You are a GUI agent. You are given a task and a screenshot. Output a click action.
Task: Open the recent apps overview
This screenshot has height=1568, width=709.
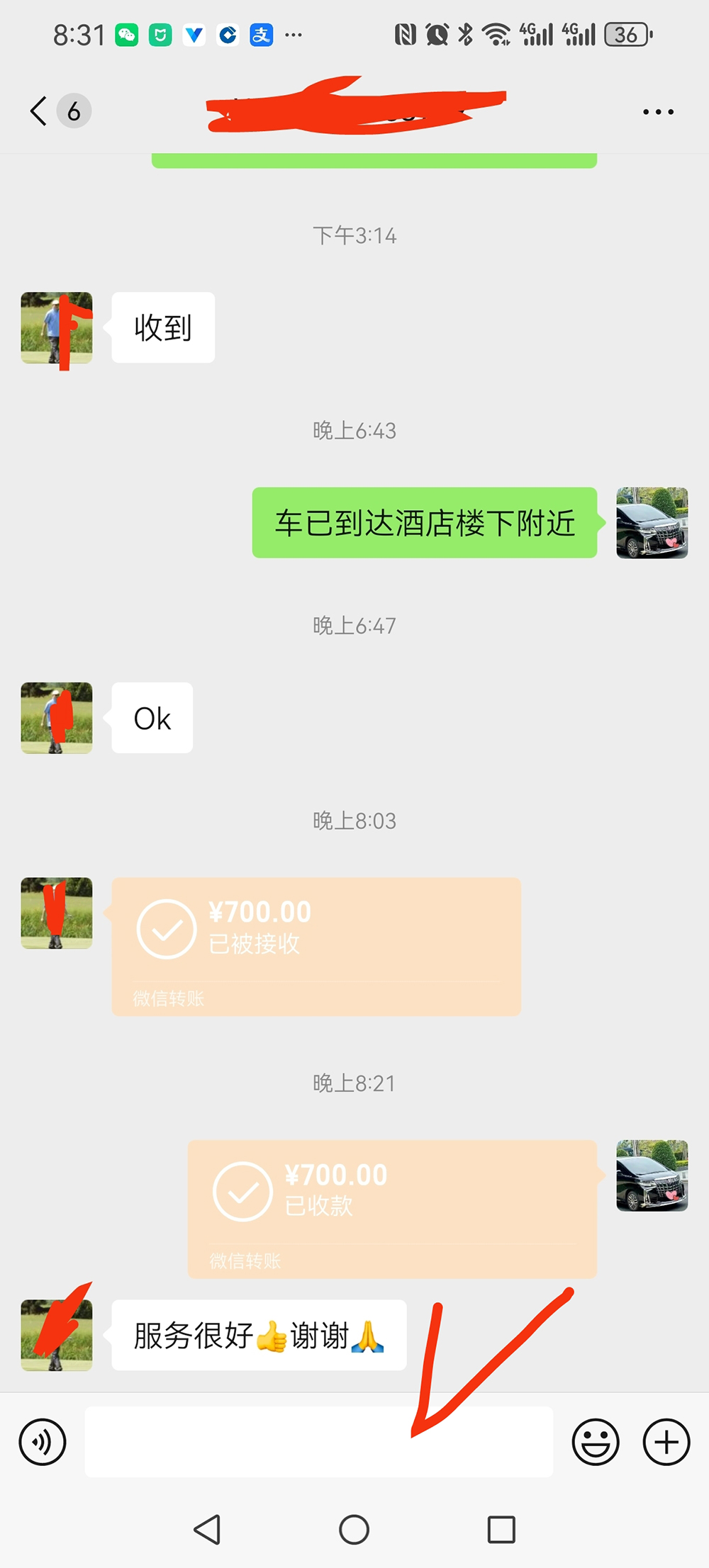pyautogui.click(x=501, y=1530)
